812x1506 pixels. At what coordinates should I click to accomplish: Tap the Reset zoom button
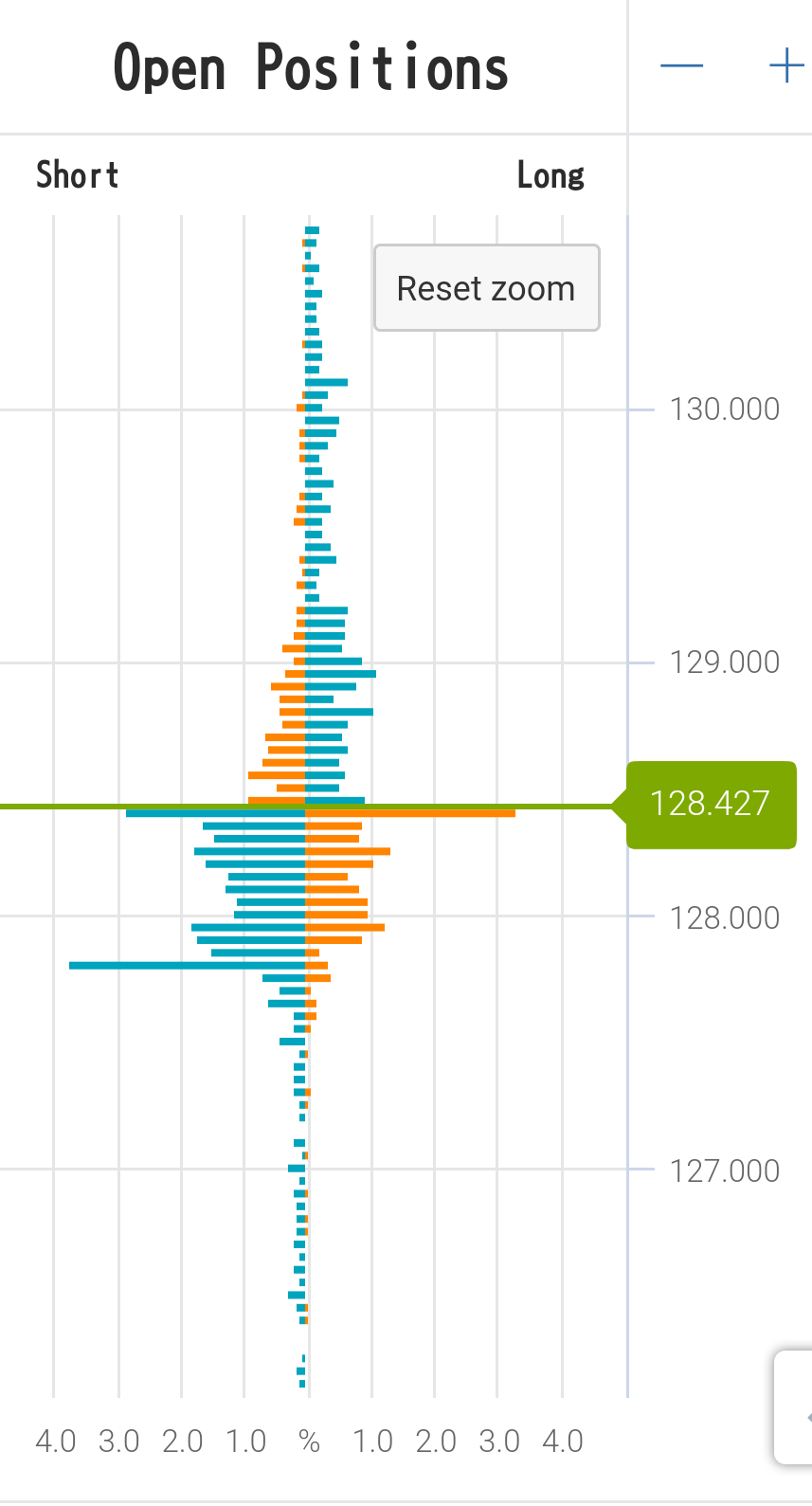click(x=486, y=288)
